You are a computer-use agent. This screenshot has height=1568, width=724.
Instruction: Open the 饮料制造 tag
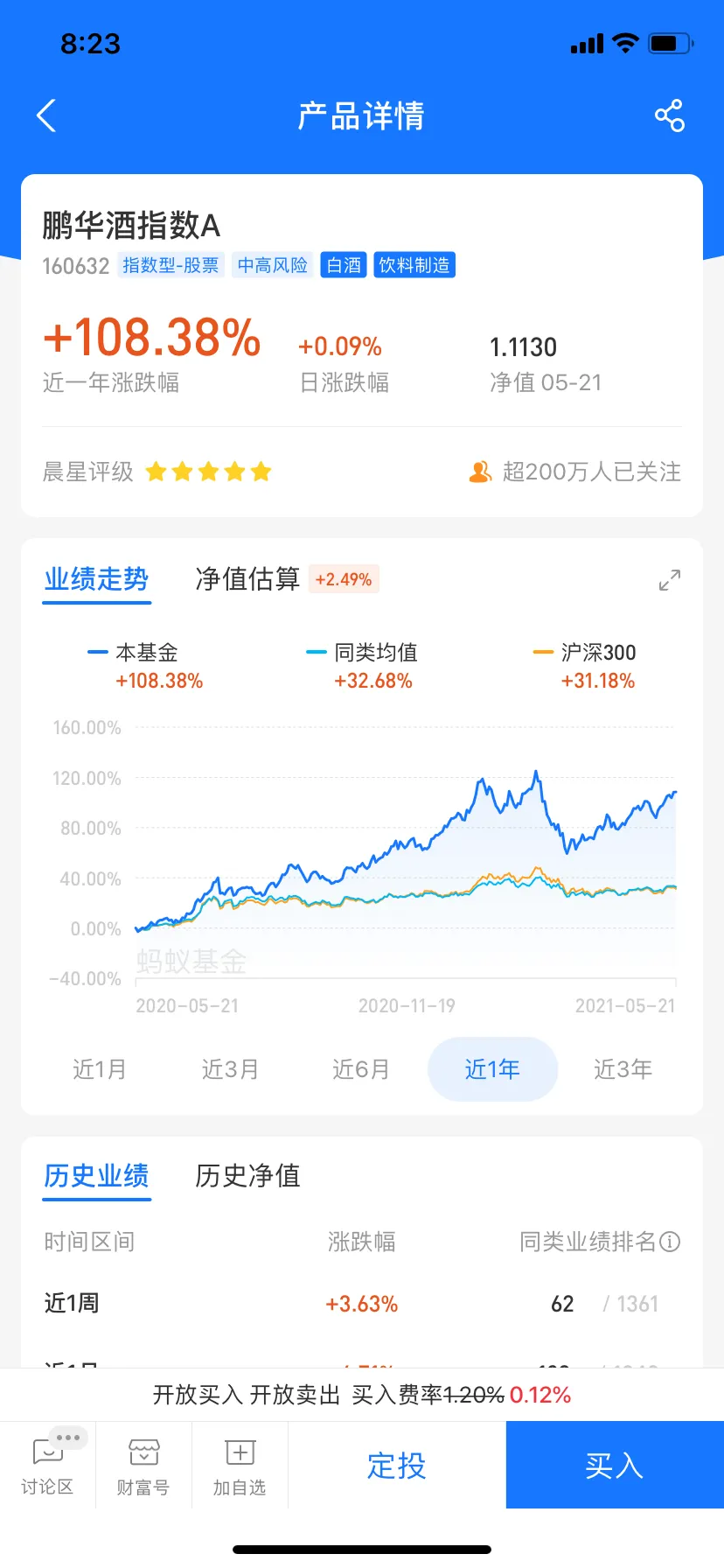point(414,265)
